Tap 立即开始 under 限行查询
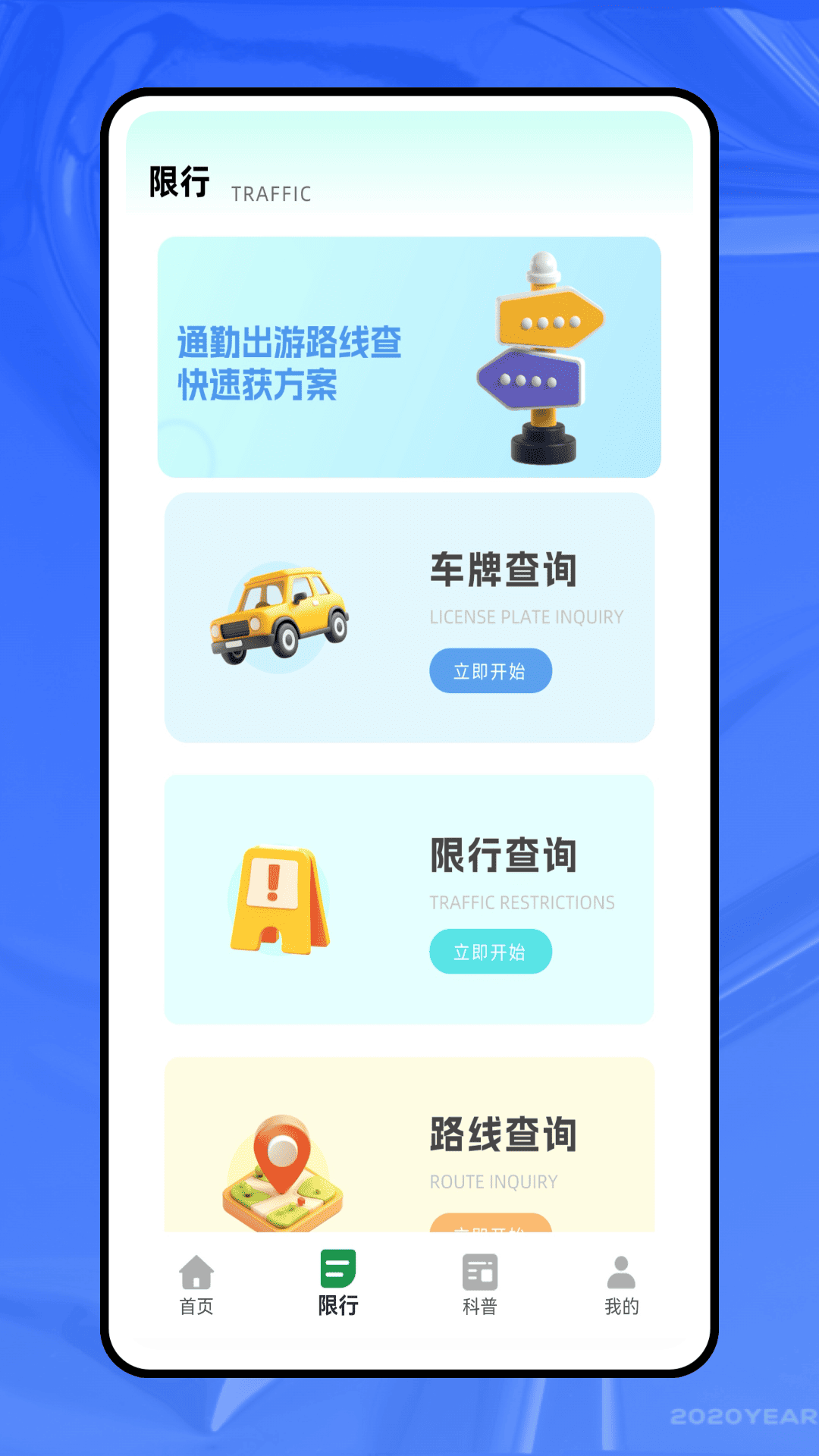Image resolution: width=819 pixels, height=1456 pixels. click(x=491, y=952)
